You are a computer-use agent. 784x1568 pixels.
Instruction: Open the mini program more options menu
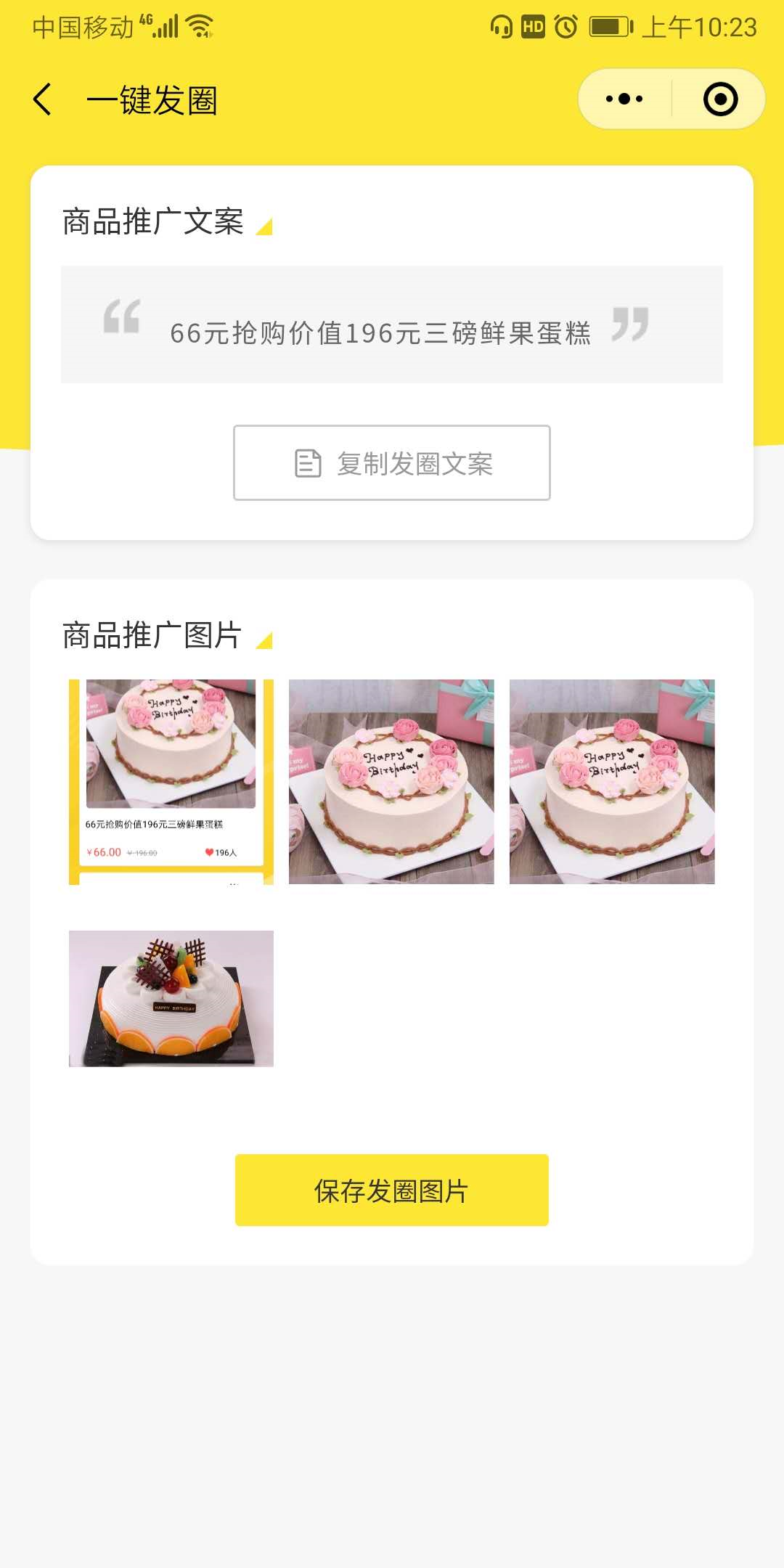tap(624, 99)
